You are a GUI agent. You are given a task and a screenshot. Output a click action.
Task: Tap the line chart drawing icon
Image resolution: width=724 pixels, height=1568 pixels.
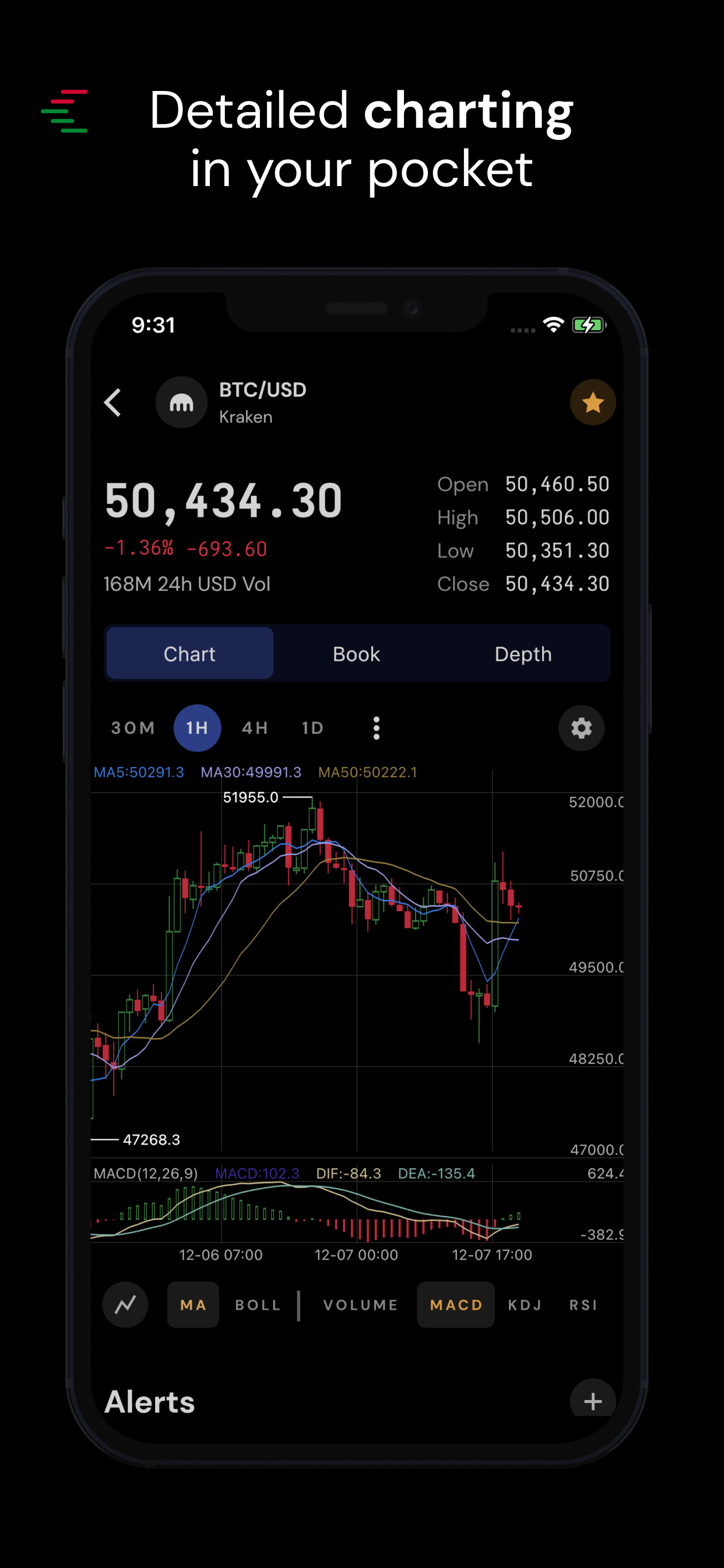point(125,1304)
